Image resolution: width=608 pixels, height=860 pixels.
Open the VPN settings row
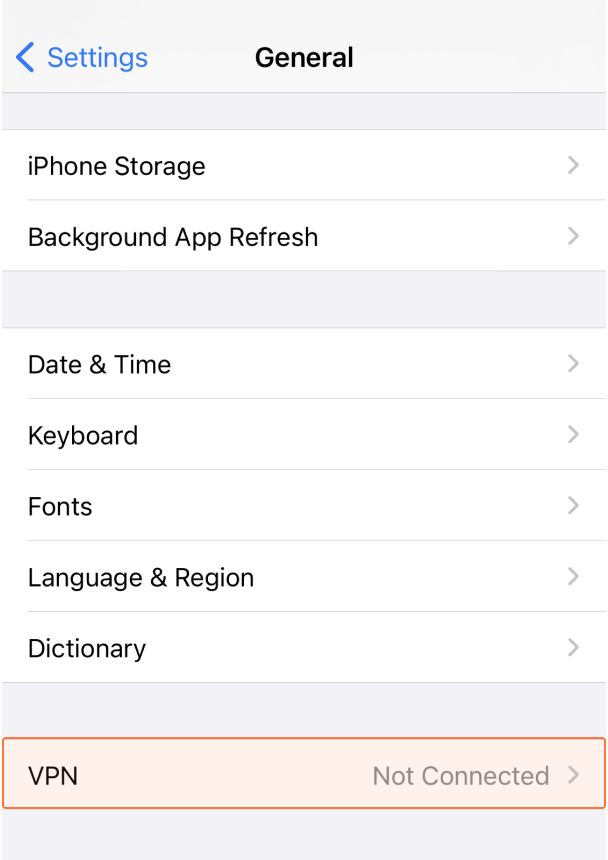point(304,775)
